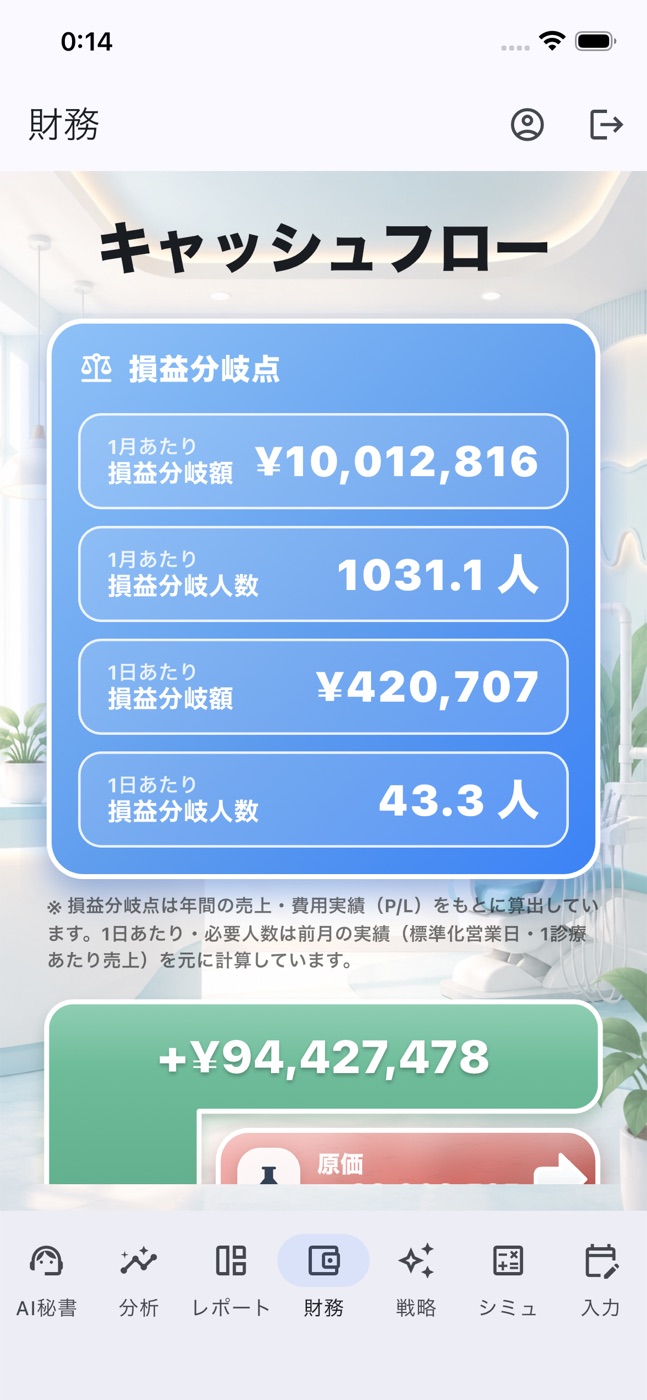The image size is (647, 1400).
Task: Go to the 入力 tab
Action: pyautogui.click(x=600, y=1279)
